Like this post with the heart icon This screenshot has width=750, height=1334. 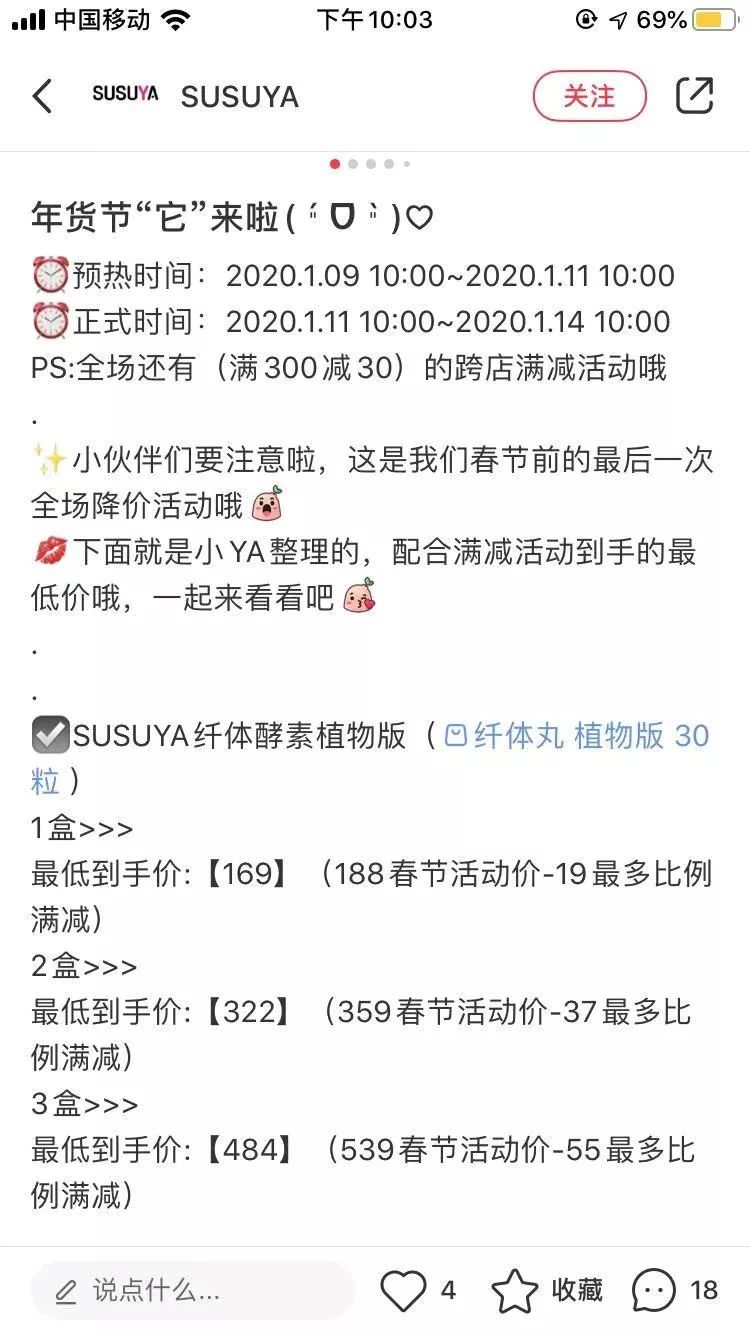tap(404, 1290)
